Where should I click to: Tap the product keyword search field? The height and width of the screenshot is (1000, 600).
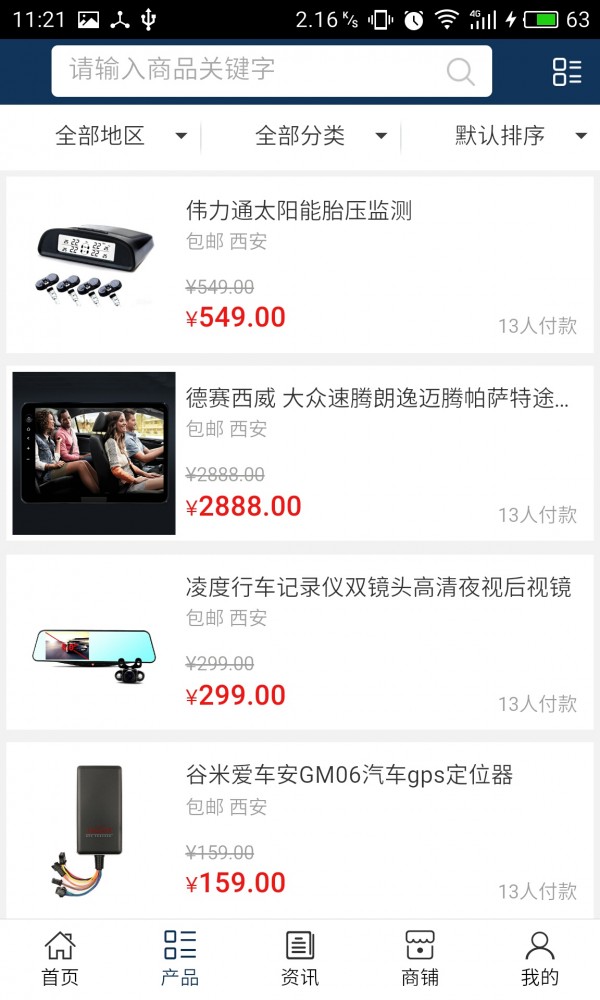250,70
